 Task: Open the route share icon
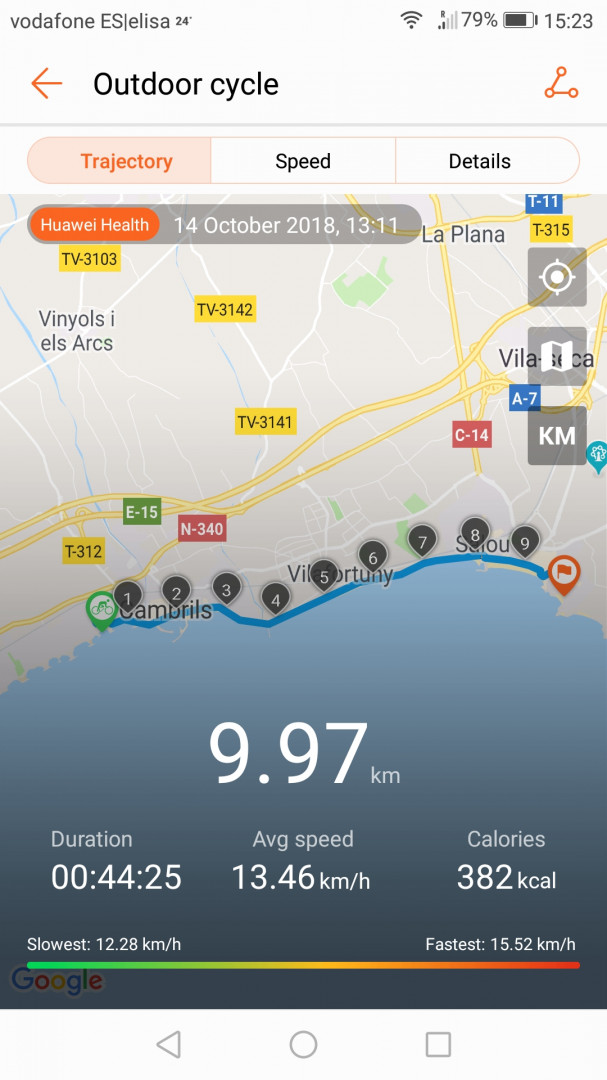point(561,84)
